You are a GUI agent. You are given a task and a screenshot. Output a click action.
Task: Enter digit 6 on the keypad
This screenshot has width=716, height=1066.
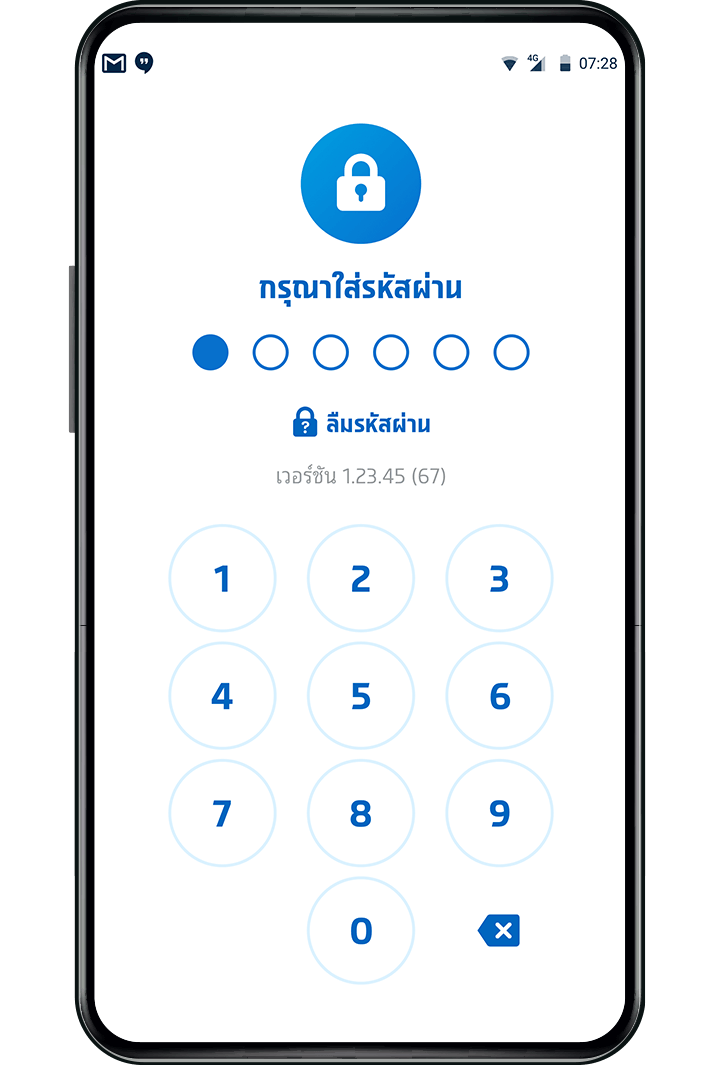coord(499,696)
